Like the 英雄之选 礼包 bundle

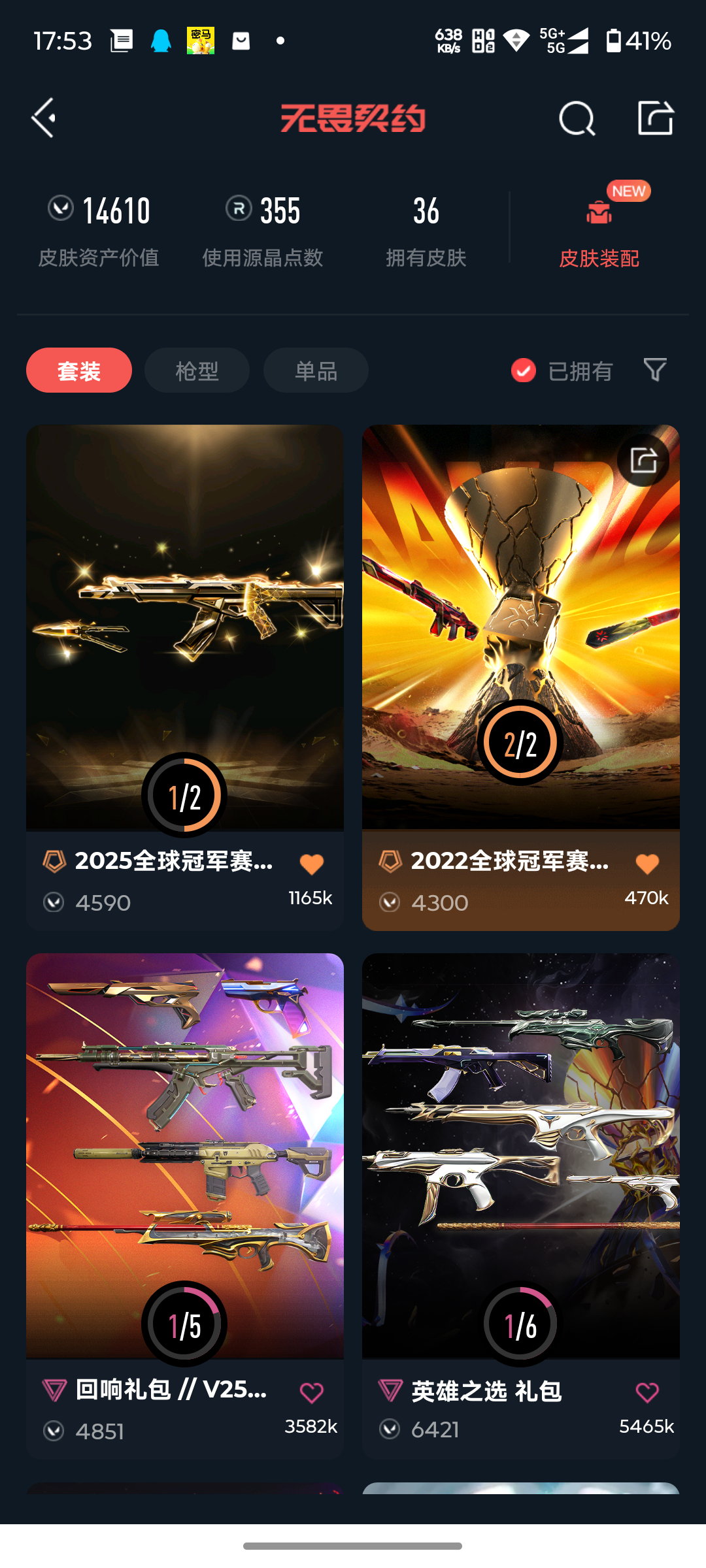pyautogui.click(x=647, y=1392)
